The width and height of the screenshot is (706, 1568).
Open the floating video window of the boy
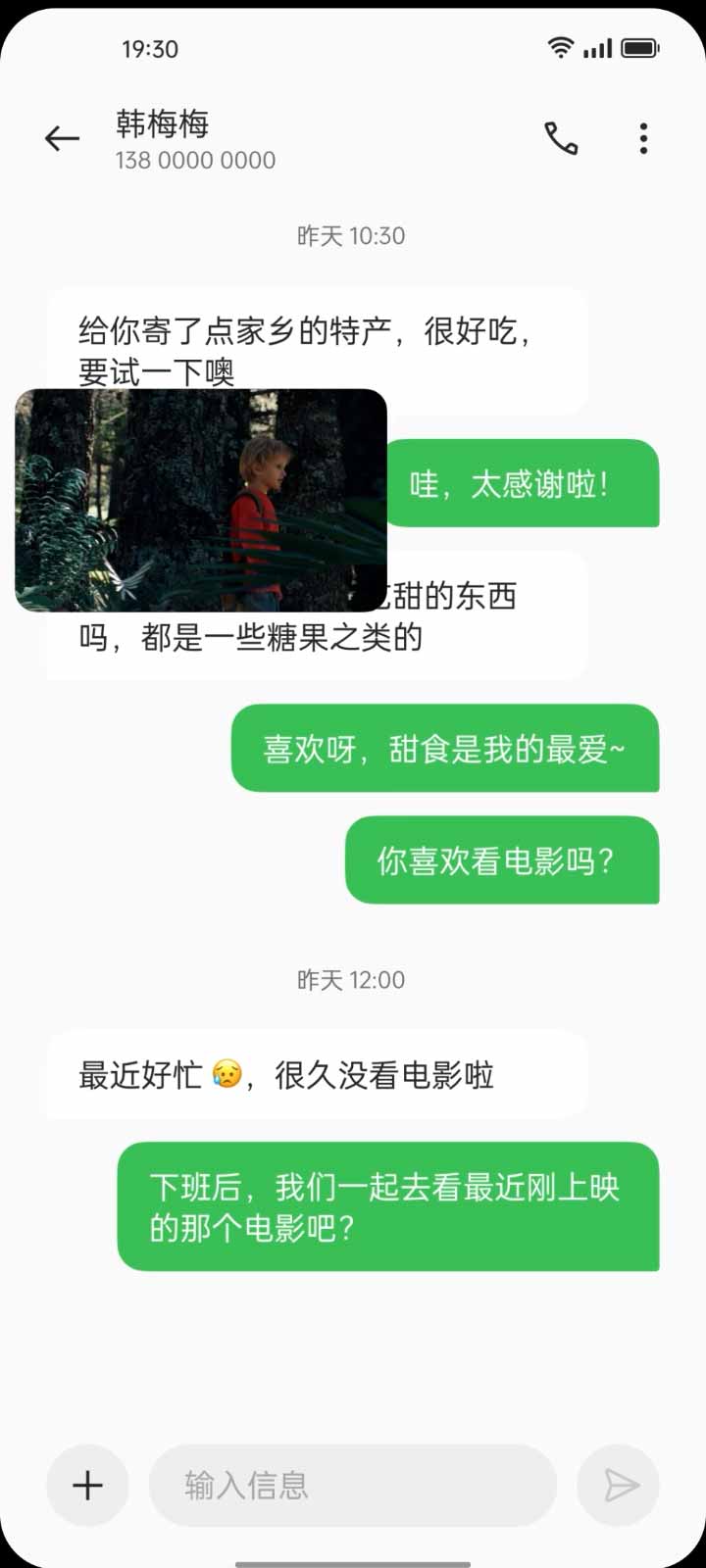201,500
